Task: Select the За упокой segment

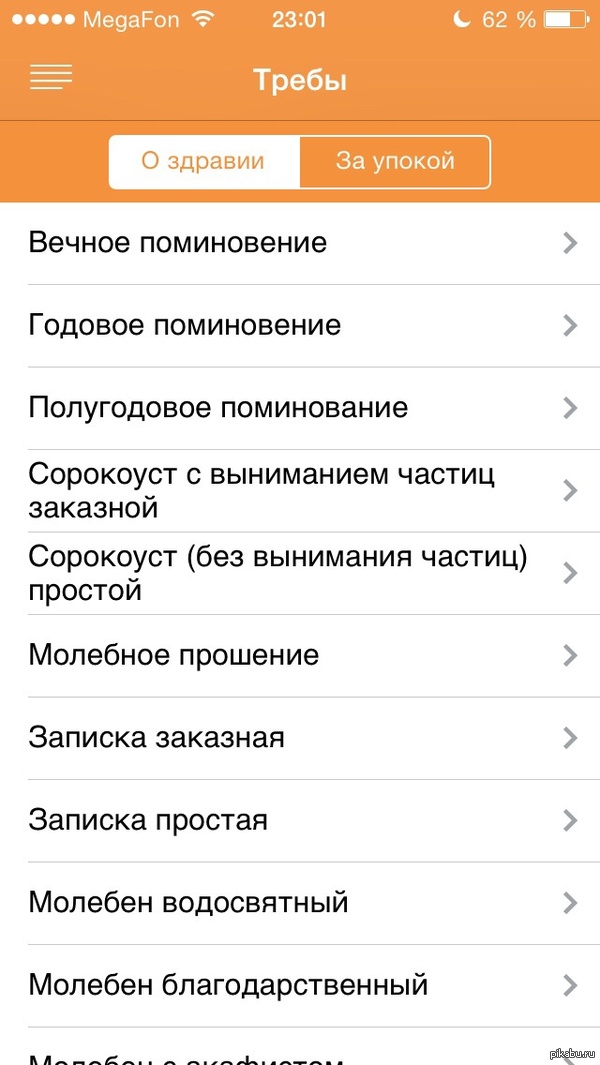Action: pyautogui.click(x=395, y=161)
